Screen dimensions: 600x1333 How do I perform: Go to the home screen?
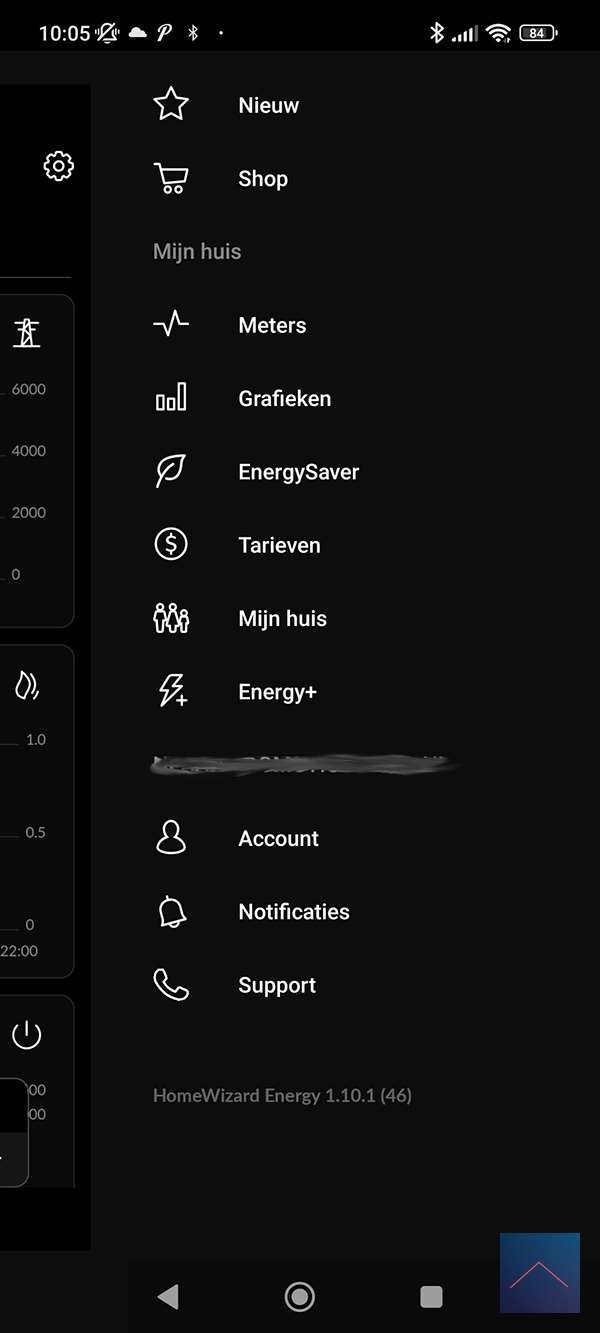click(x=299, y=1297)
